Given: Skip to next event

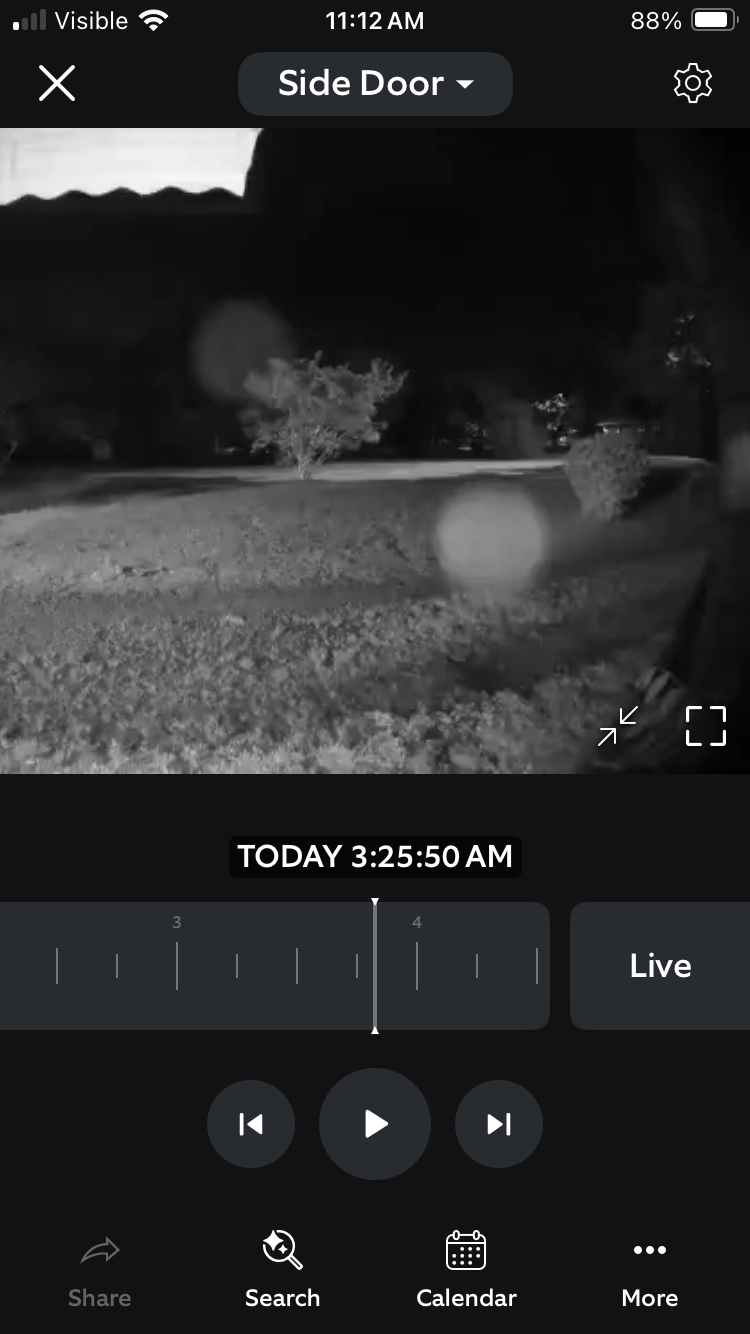Looking at the screenshot, I should [499, 1124].
